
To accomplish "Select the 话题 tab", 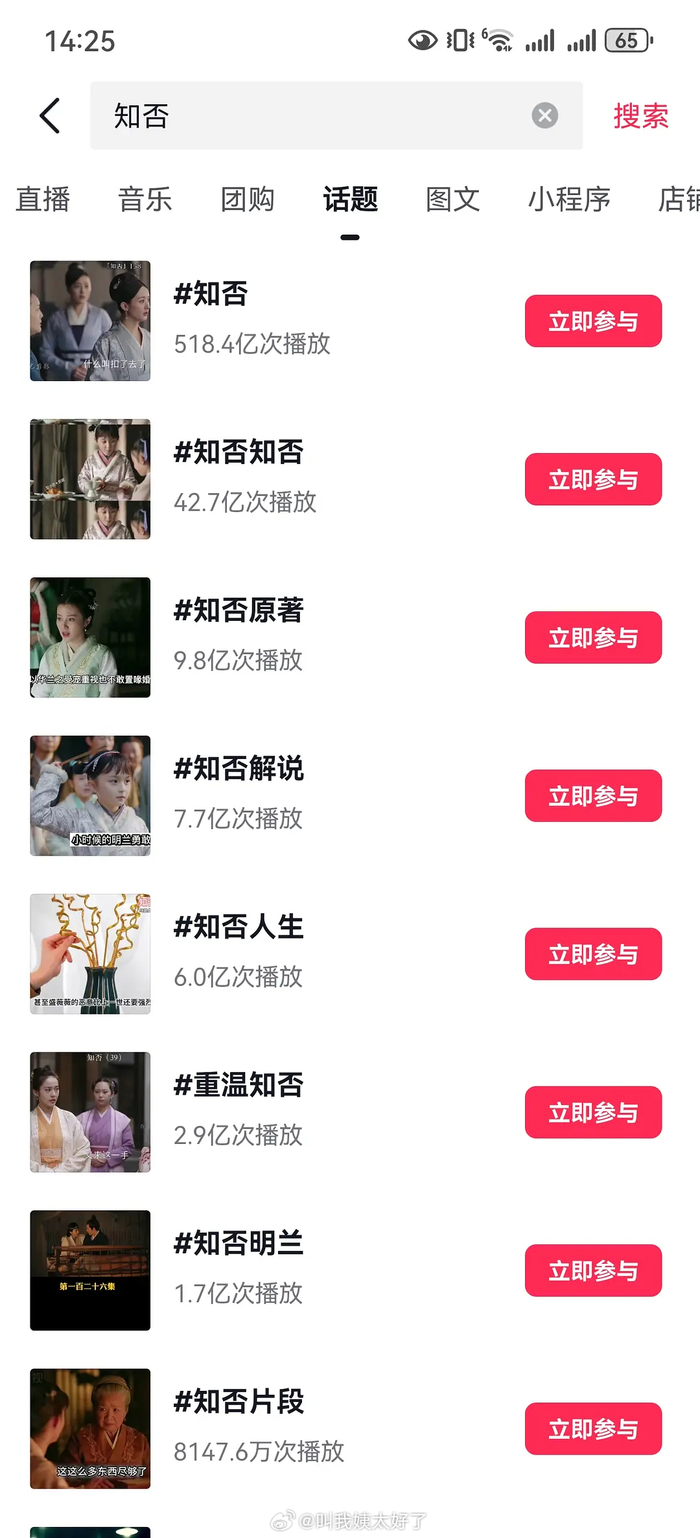I will [x=350, y=199].
